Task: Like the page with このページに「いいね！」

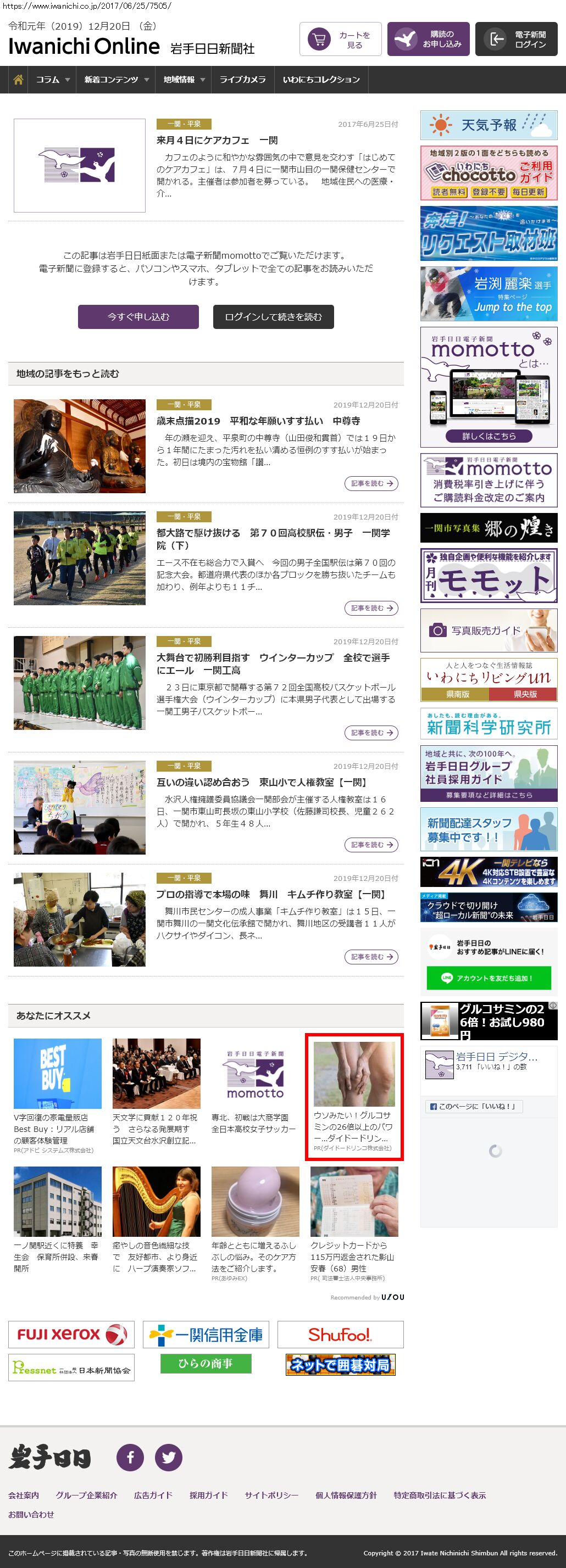Action: pos(473,1107)
